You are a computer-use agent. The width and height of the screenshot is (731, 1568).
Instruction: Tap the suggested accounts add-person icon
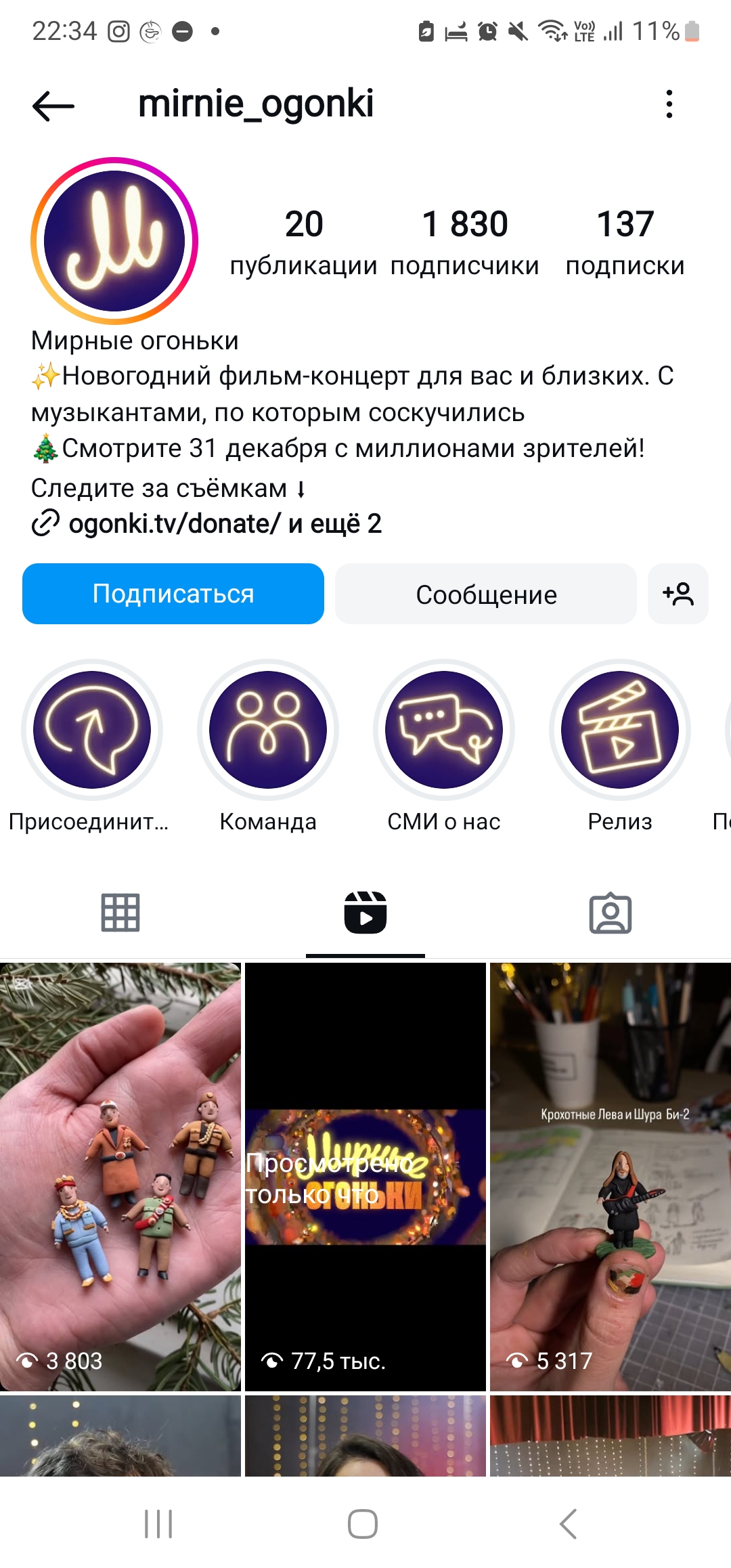click(678, 594)
